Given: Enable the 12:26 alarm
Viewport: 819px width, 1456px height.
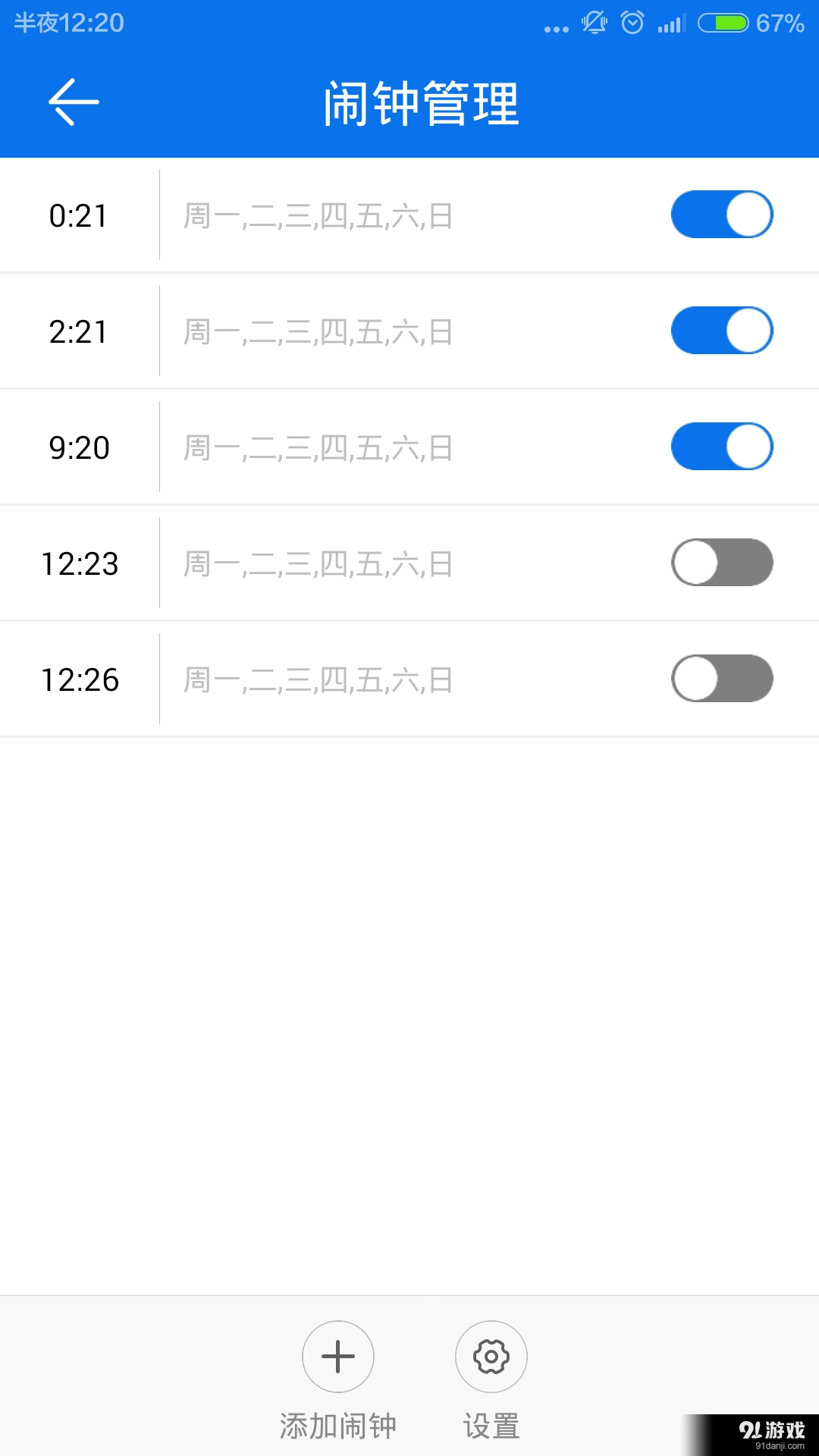Looking at the screenshot, I should coord(721,678).
